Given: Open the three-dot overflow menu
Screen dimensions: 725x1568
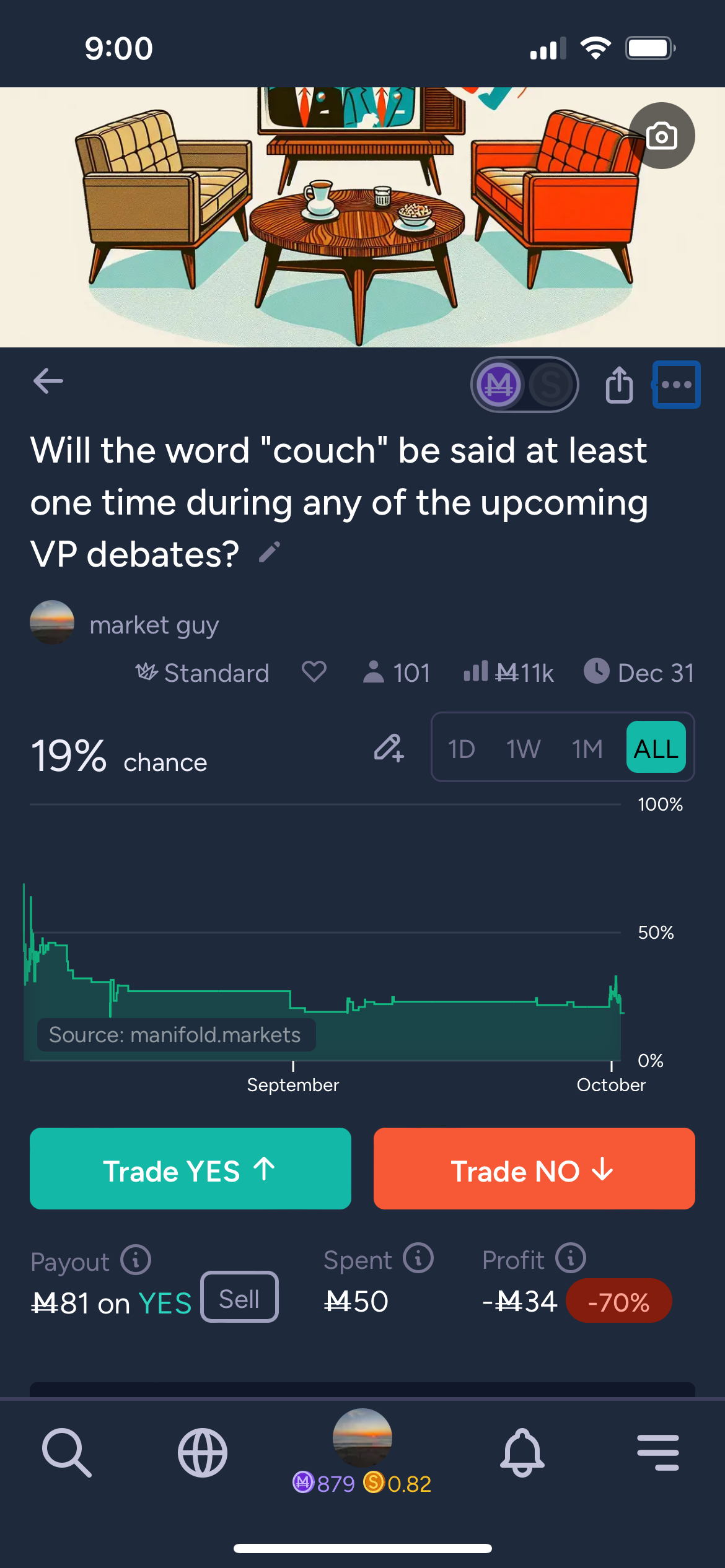Looking at the screenshot, I should (676, 385).
